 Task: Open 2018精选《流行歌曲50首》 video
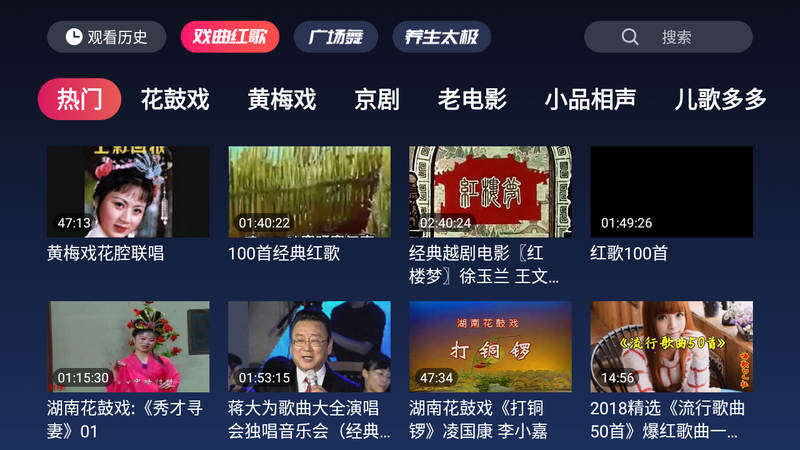(x=671, y=346)
